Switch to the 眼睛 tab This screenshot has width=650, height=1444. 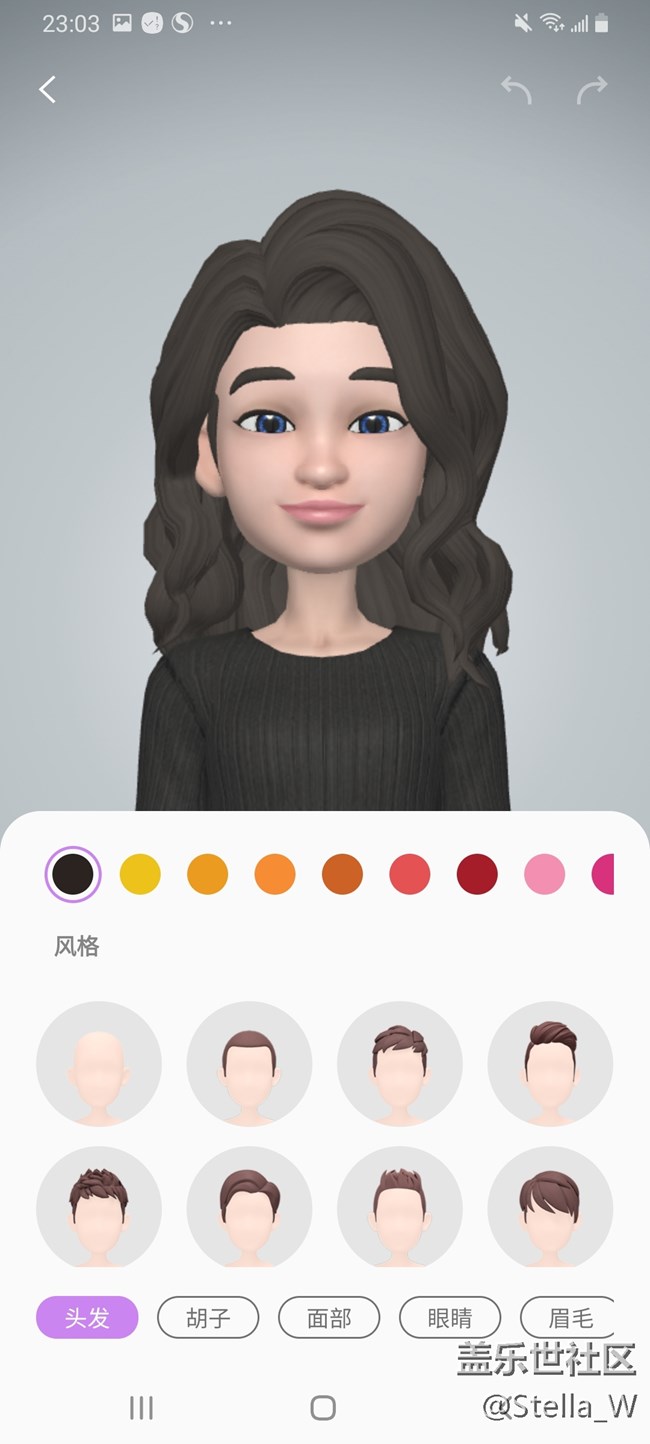click(x=450, y=1317)
